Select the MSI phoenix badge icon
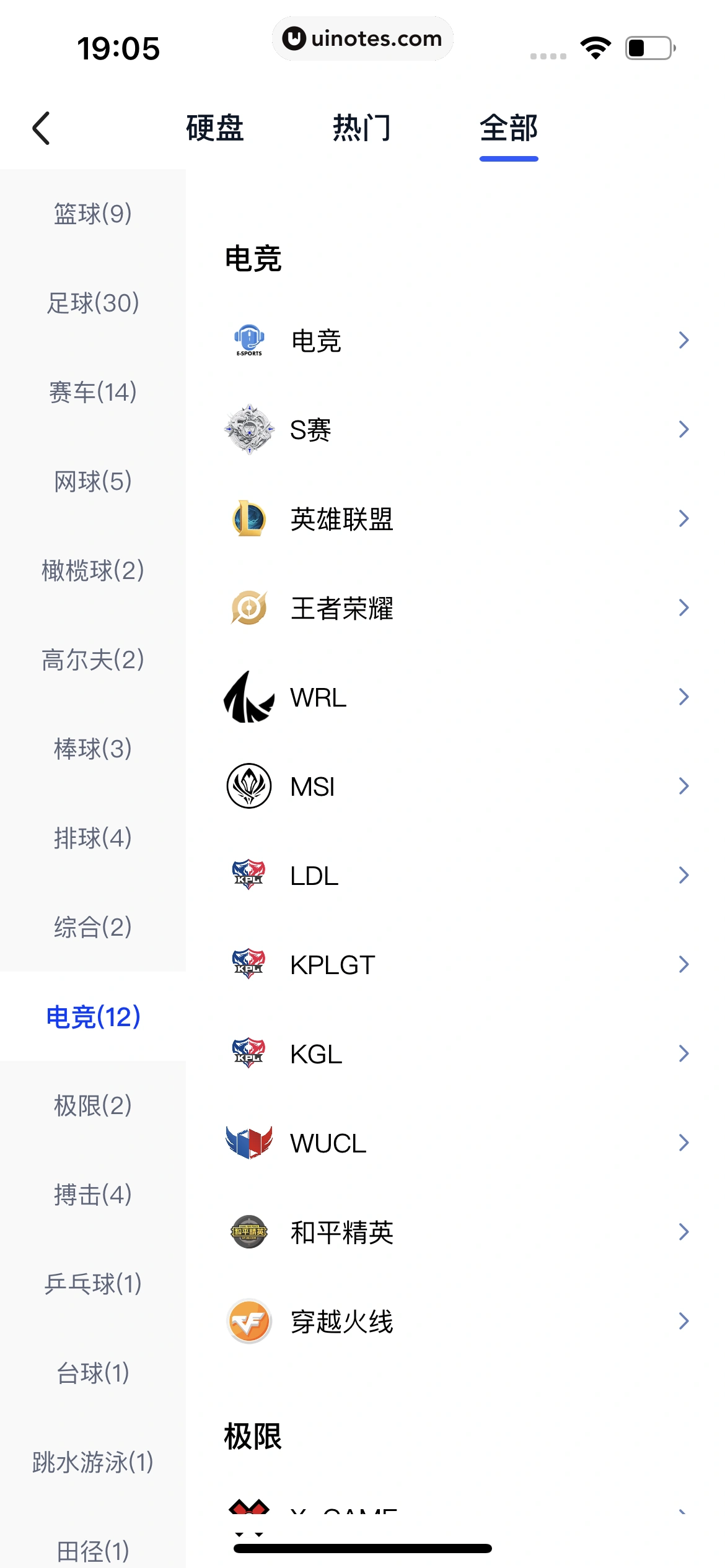 coord(248,786)
